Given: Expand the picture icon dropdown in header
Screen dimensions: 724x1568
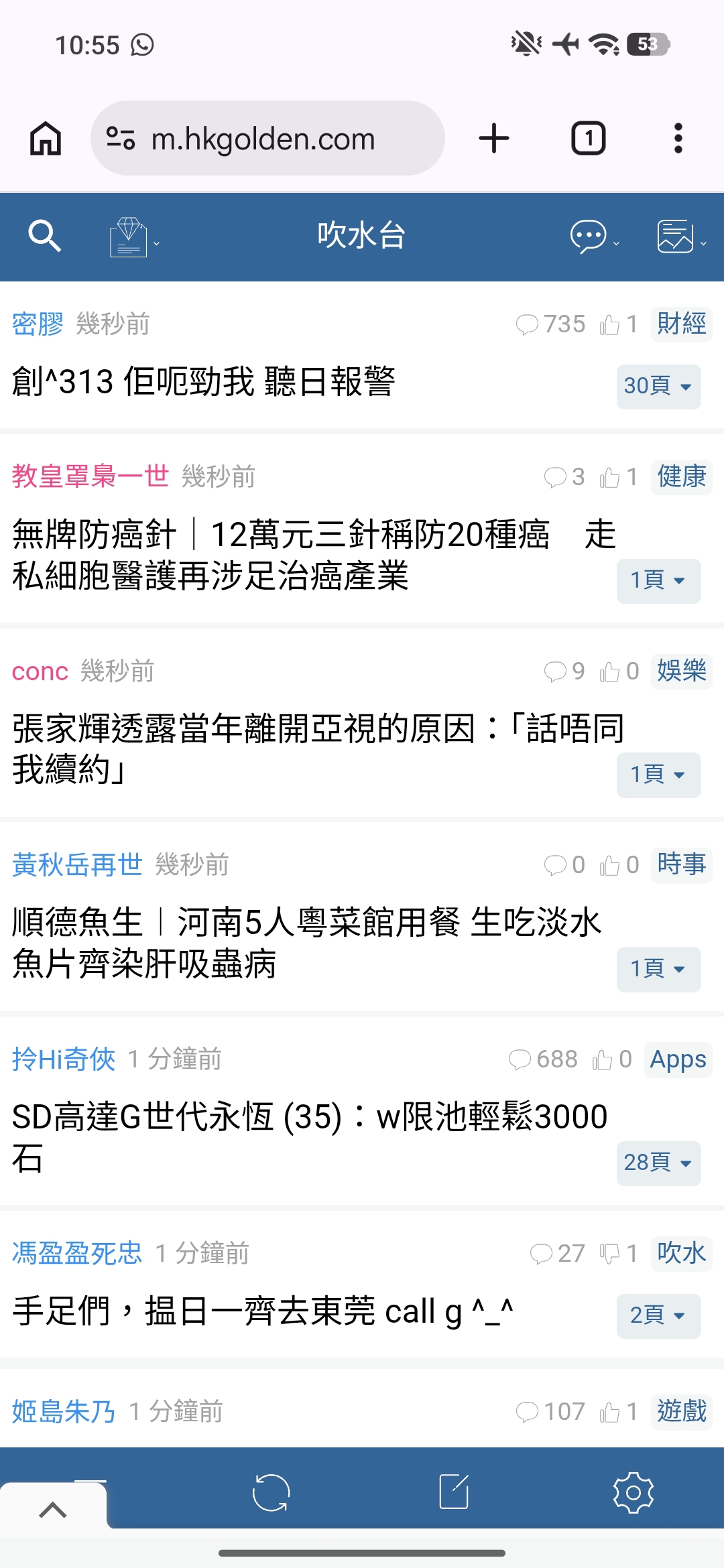Looking at the screenshot, I should [x=681, y=237].
